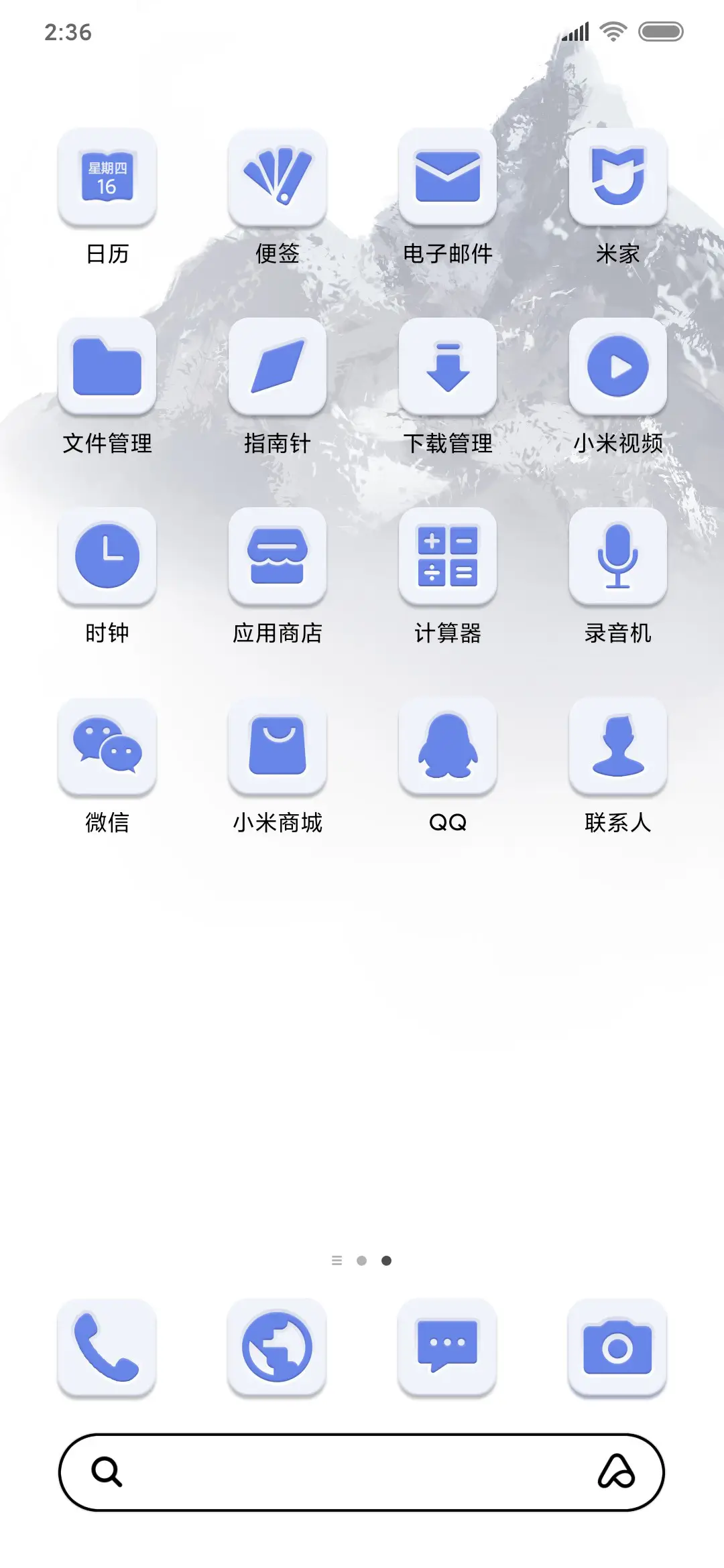Open the 计算器 calculator
This screenshot has width=724, height=1568.
(x=448, y=558)
